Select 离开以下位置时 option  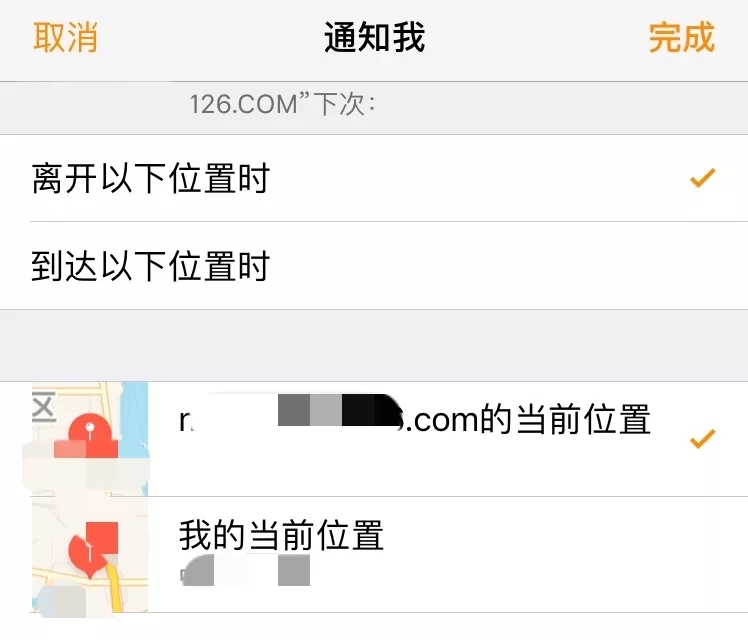tap(150, 180)
